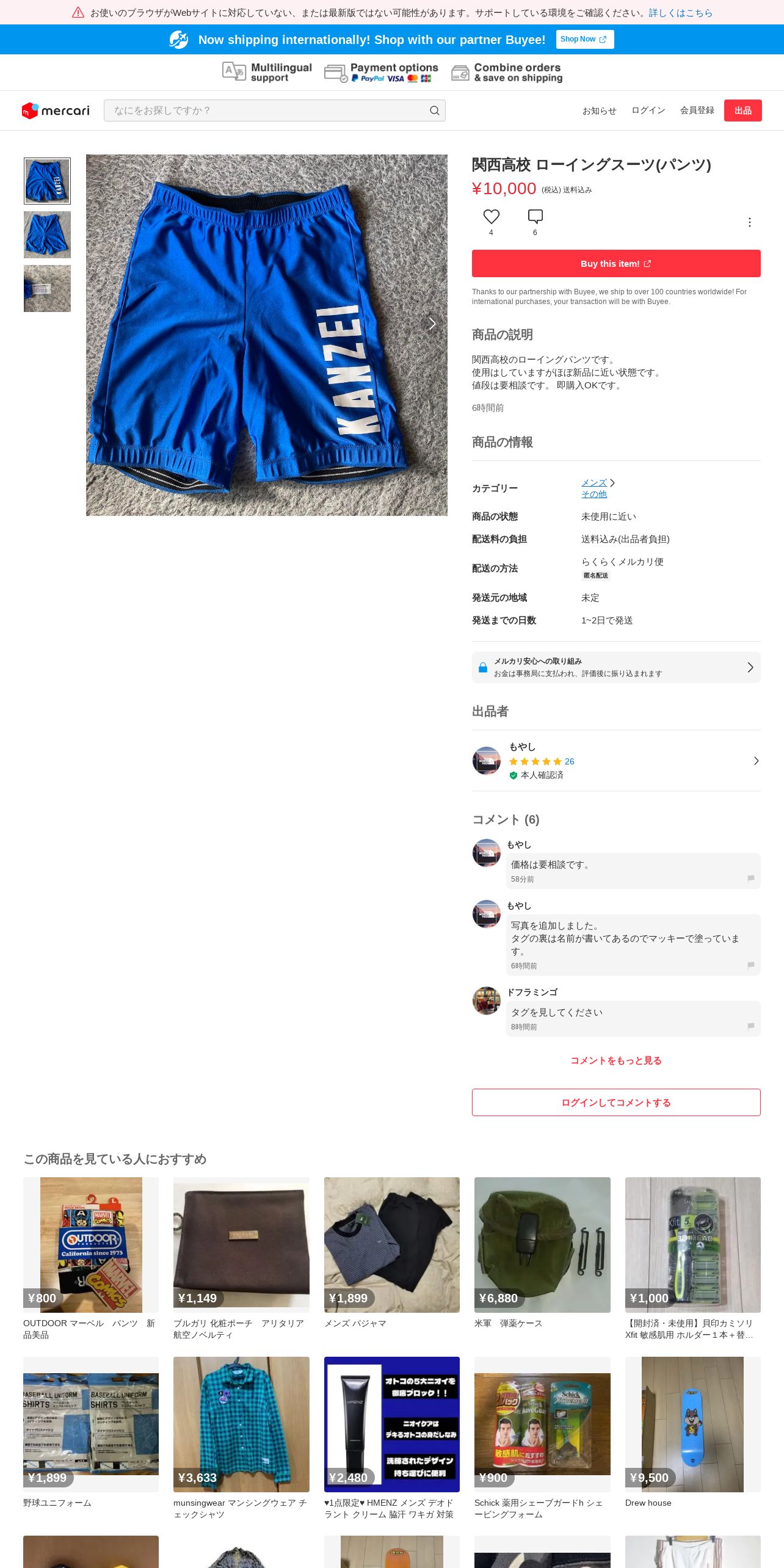Go to 会員登録 sign-up page
This screenshot has width=784, height=1568.
click(x=697, y=111)
